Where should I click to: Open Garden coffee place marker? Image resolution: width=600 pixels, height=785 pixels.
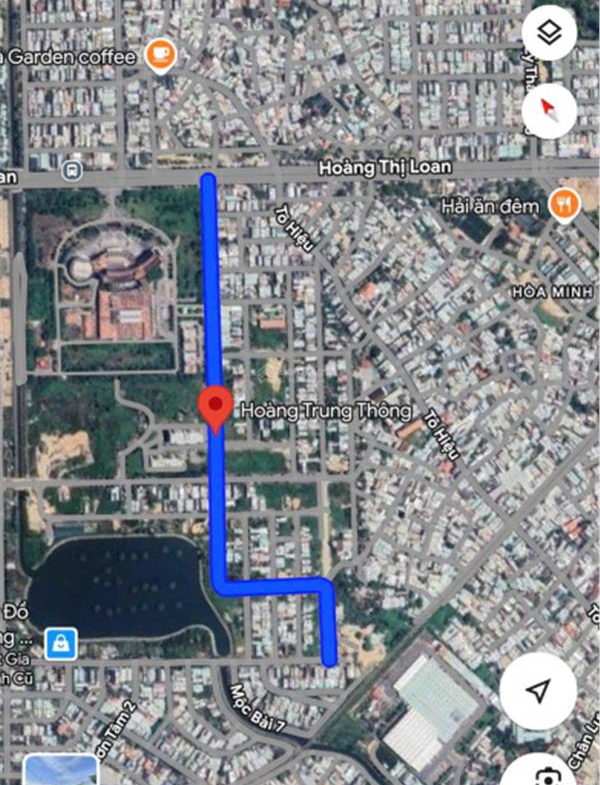[159, 55]
